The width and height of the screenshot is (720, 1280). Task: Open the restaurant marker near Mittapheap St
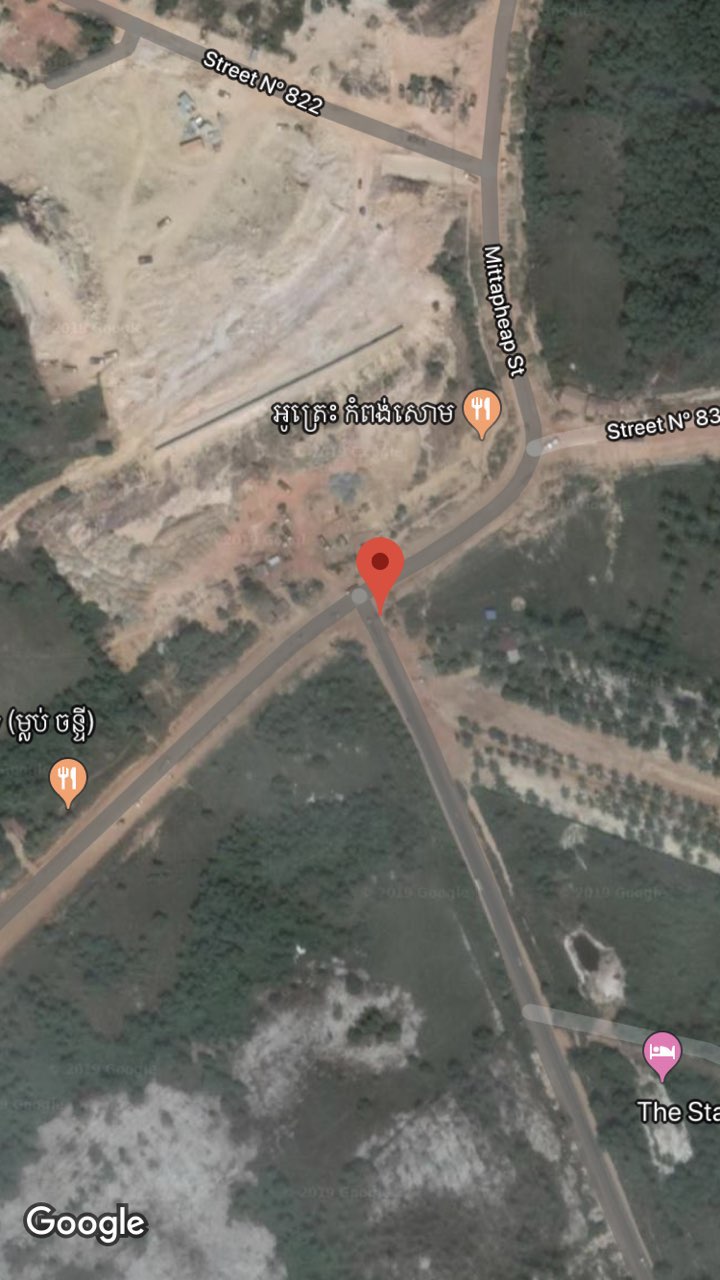pyautogui.click(x=483, y=411)
